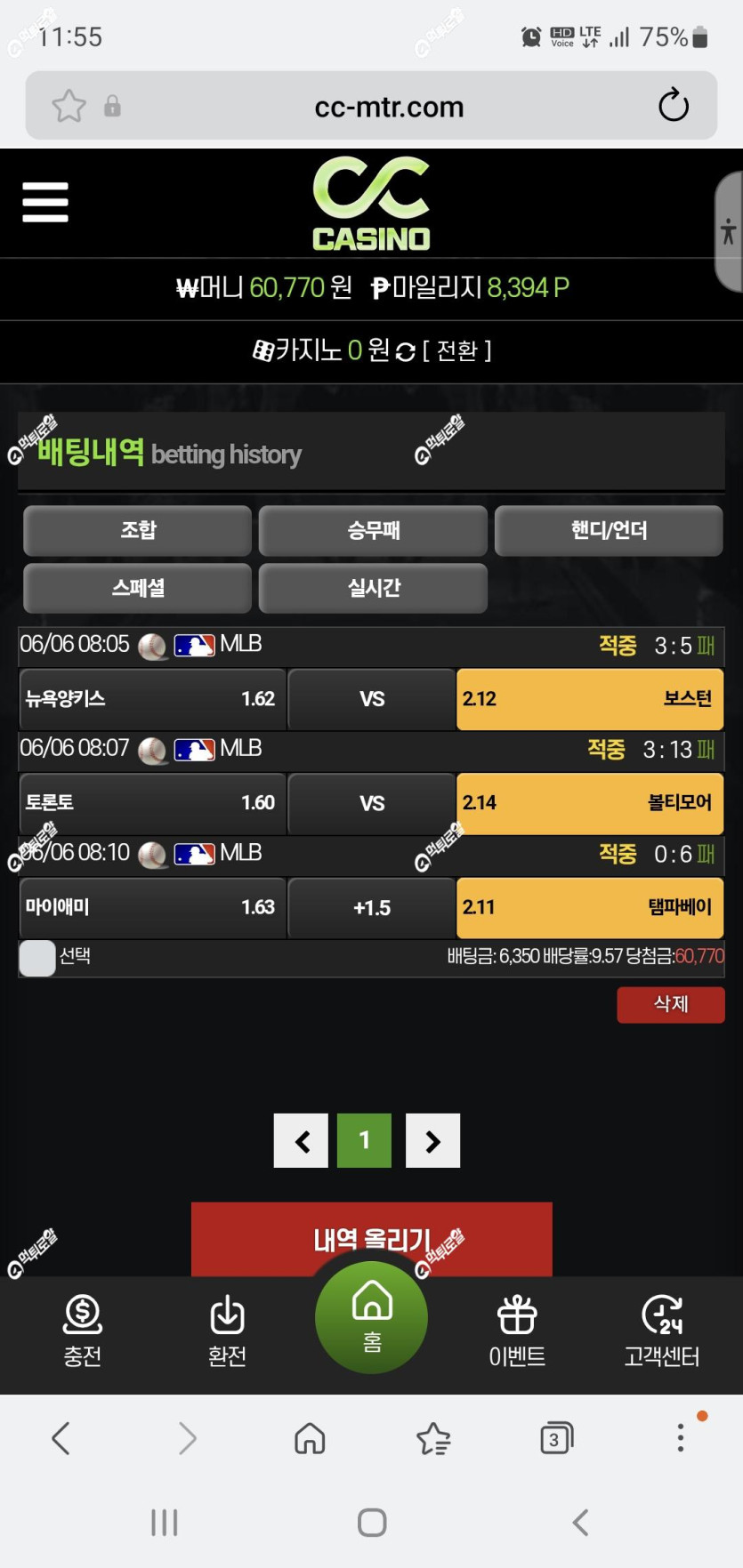Select page 1 of betting history
The width and height of the screenshot is (743, 1568).
coord(365,1140)
